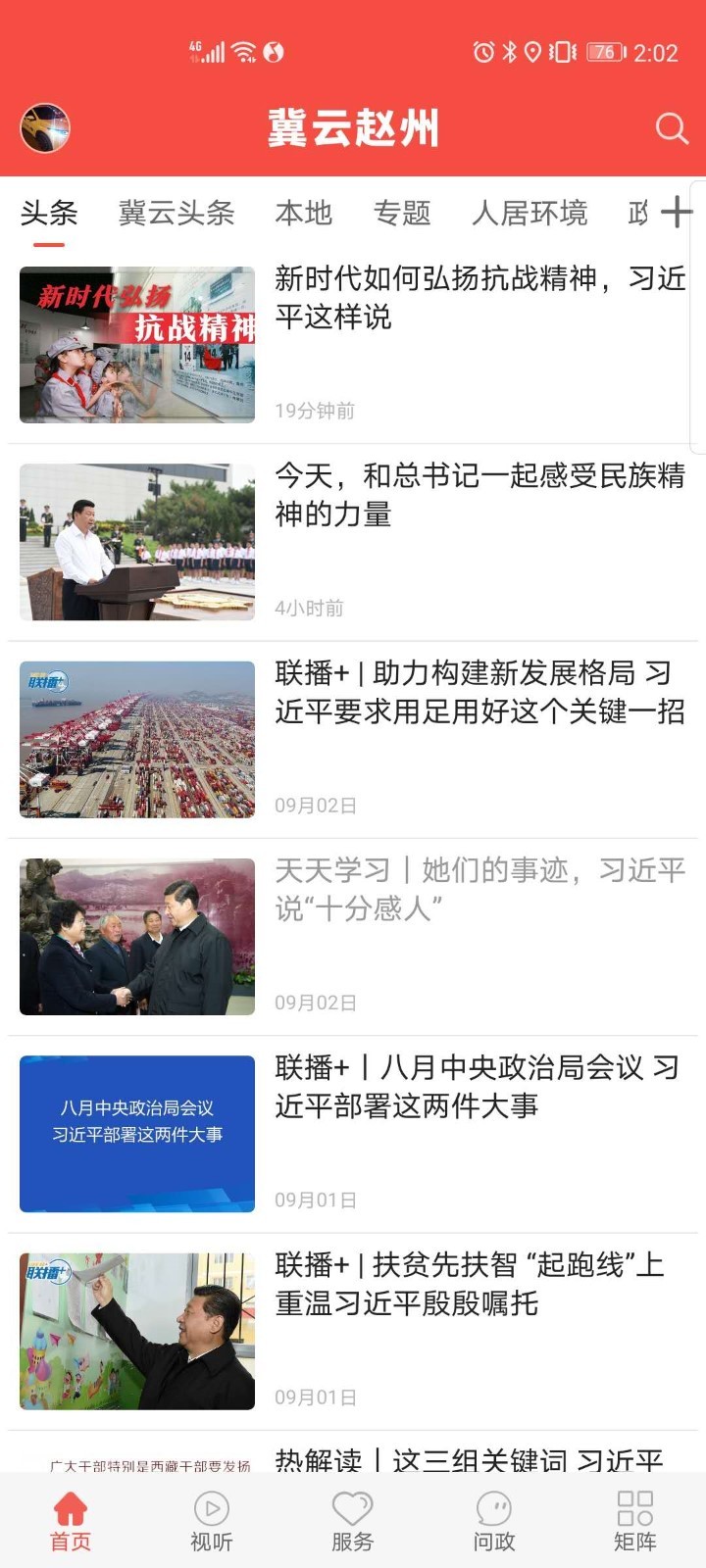Switch to the 专题 tab
The height and width of the screenshot is (1568, 706).
[402, 213]
